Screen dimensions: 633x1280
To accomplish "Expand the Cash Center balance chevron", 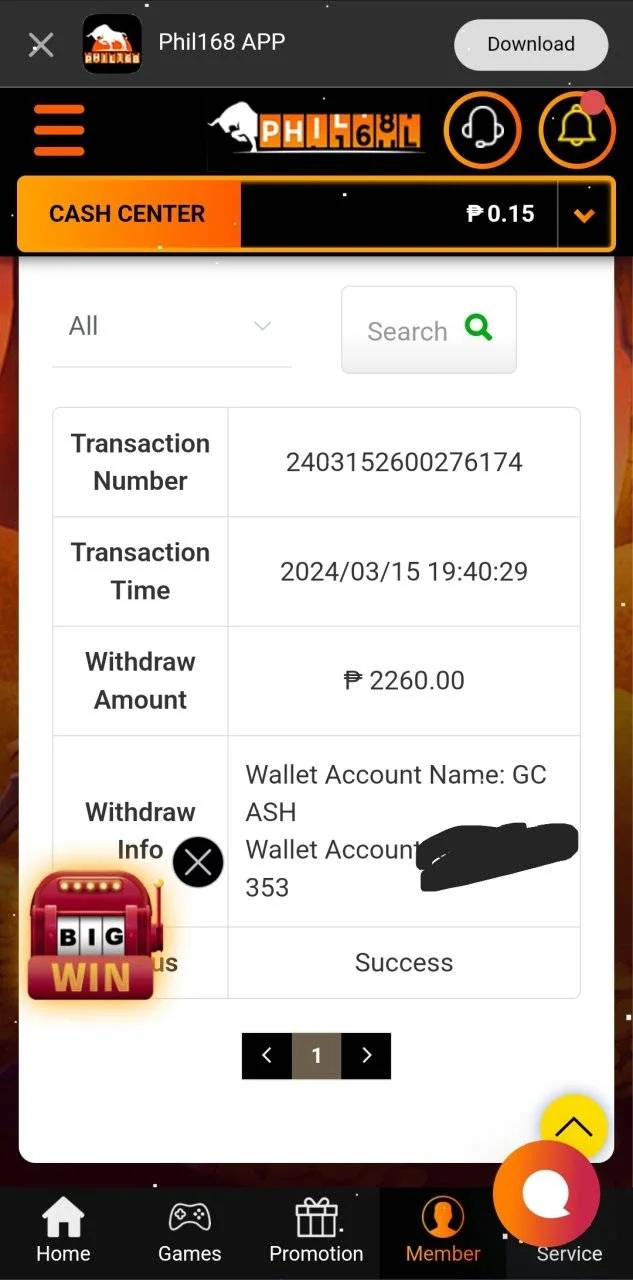I will (x=585, y=214).
